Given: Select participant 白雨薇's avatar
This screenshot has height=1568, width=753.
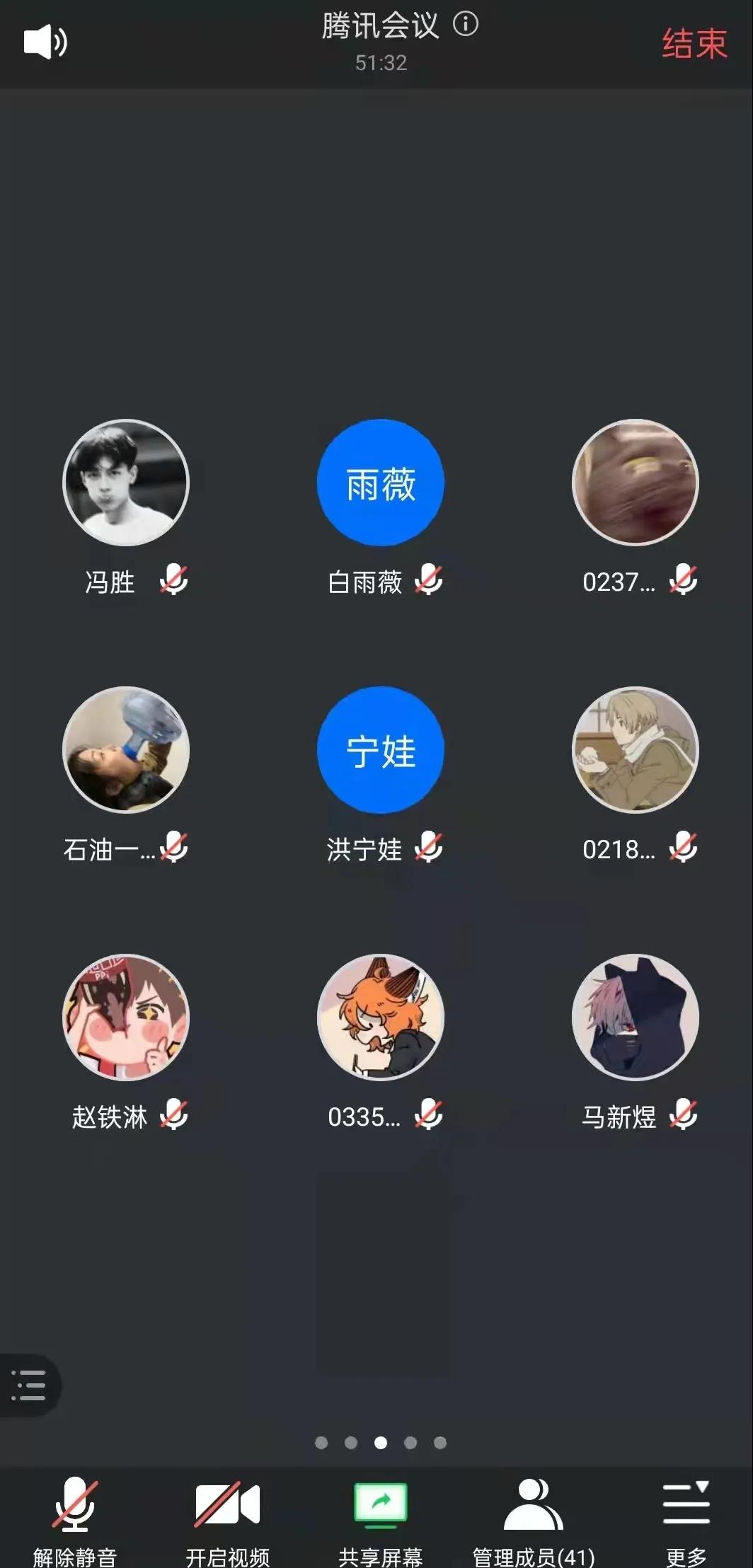Looking at the screenshot, I should point(380,483).
